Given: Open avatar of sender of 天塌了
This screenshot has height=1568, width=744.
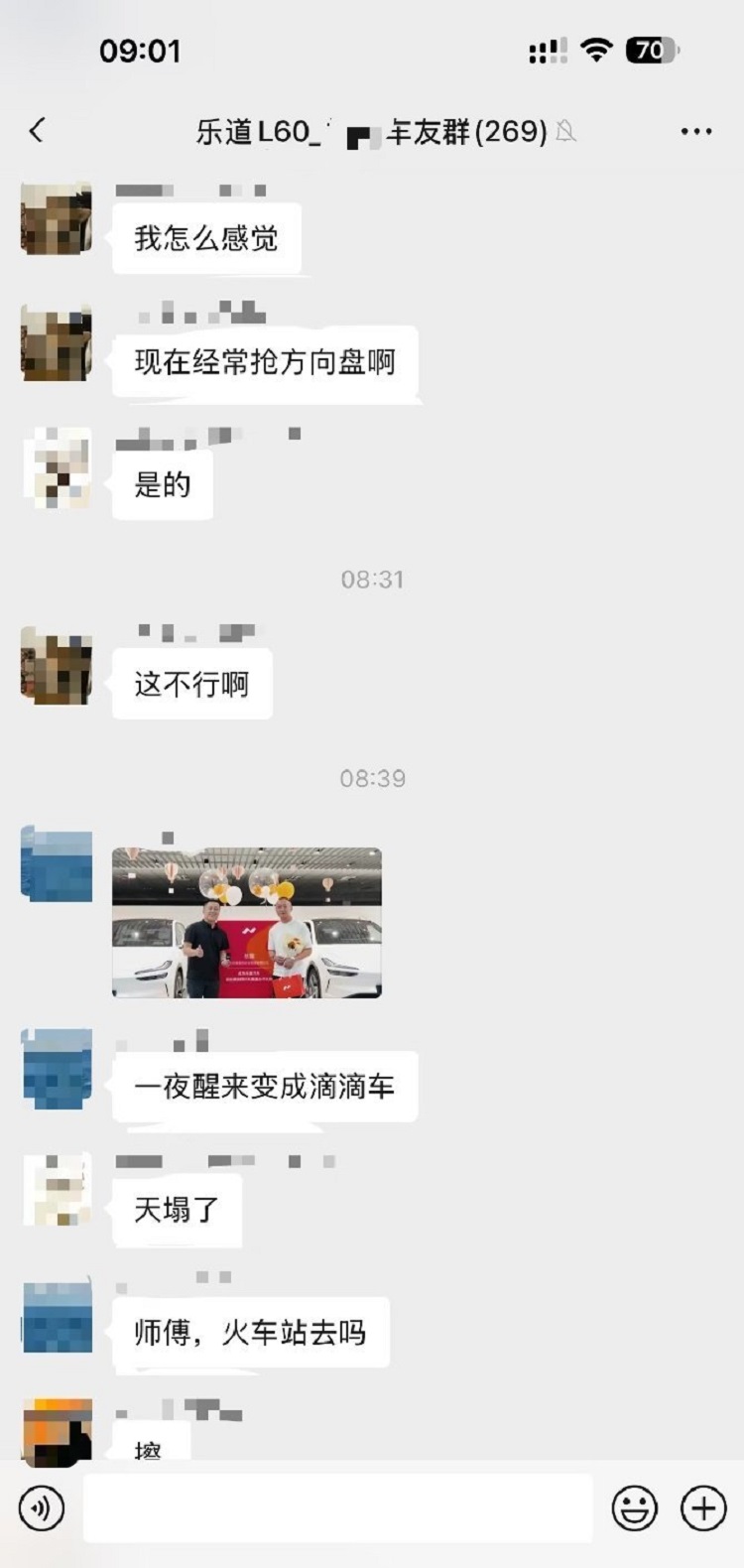Looking at the screenshot, I should click(x=57, y=1190).
